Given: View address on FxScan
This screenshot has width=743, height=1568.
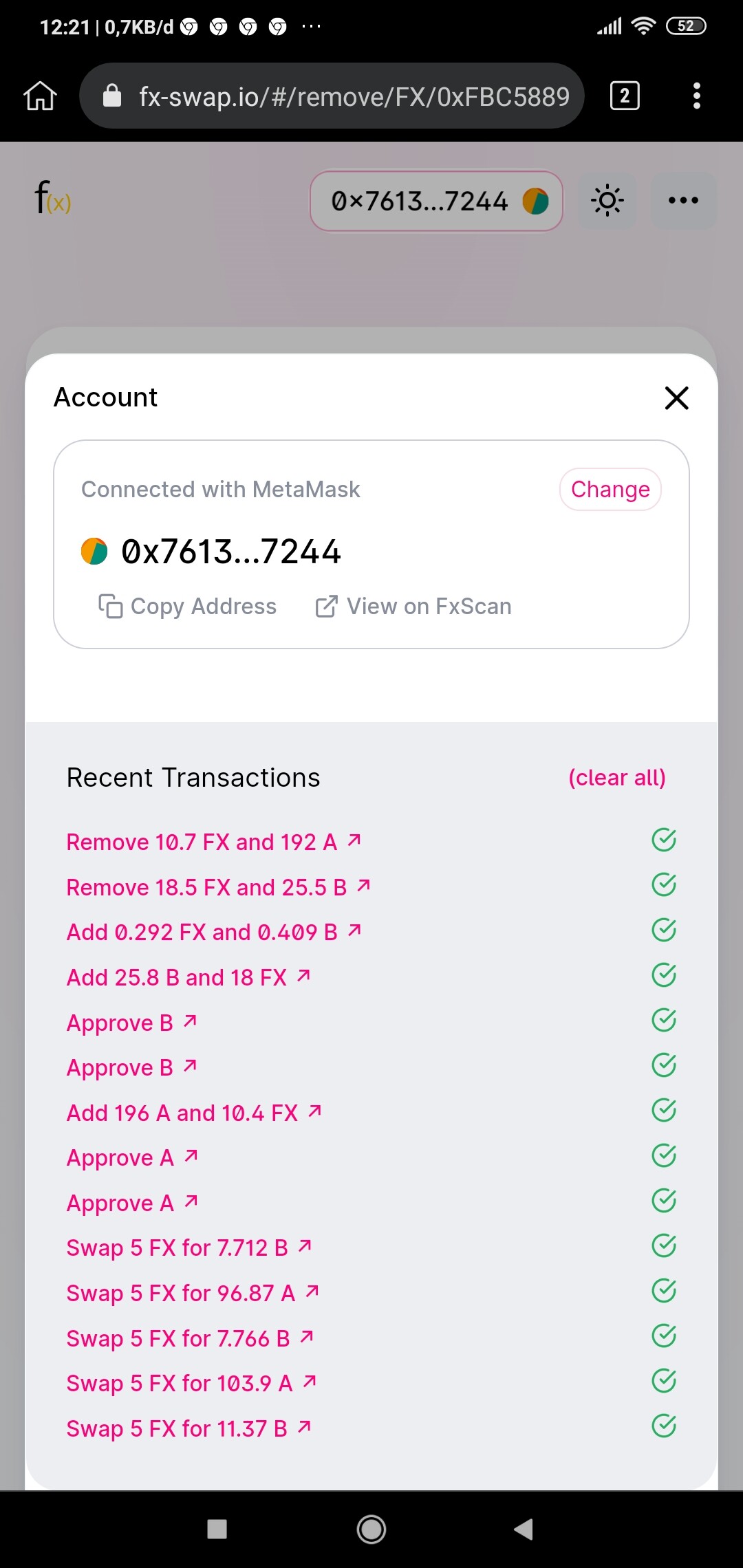Looking at the screenshot, I should (413, 607).
